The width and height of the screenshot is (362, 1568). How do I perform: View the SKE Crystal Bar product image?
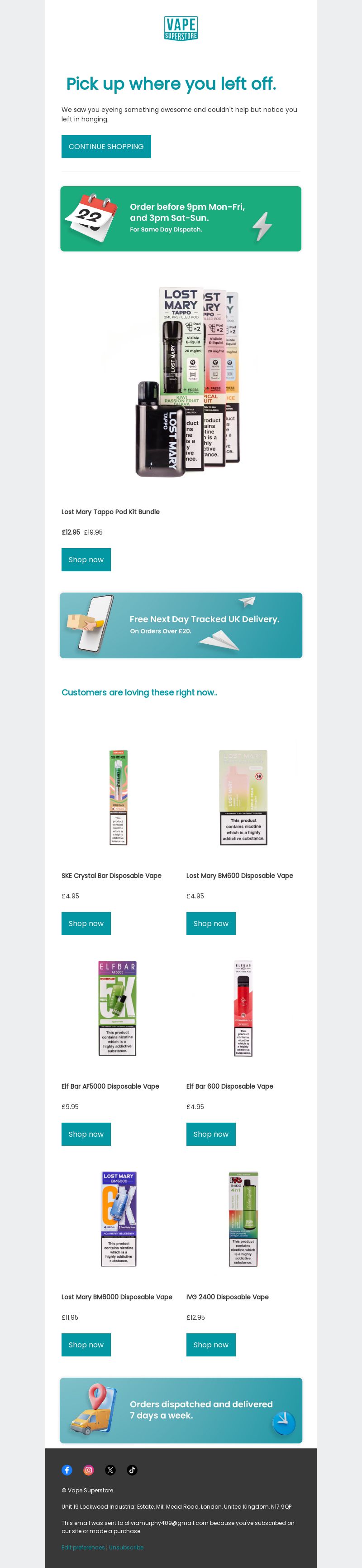point(118,797)
